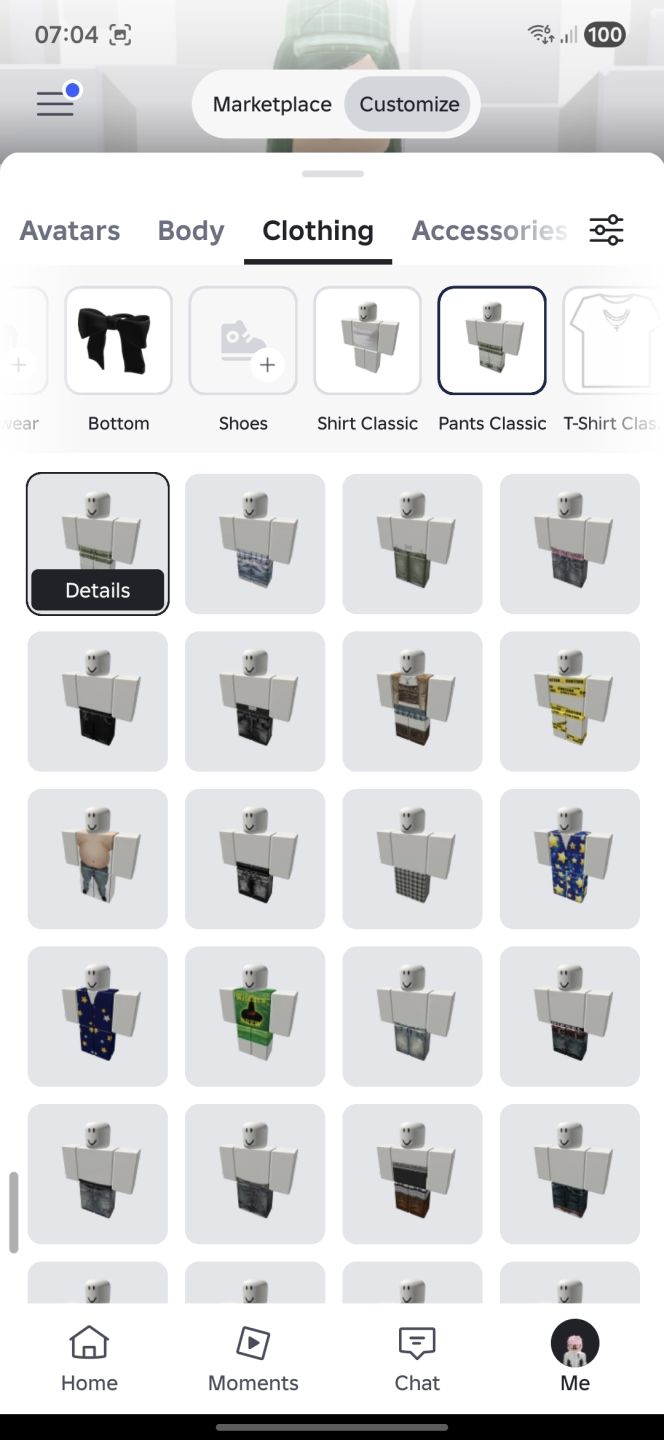Equip the plaid checkered pants
Viewport: 664px width, 1440px height.
(x=412, y=859)
